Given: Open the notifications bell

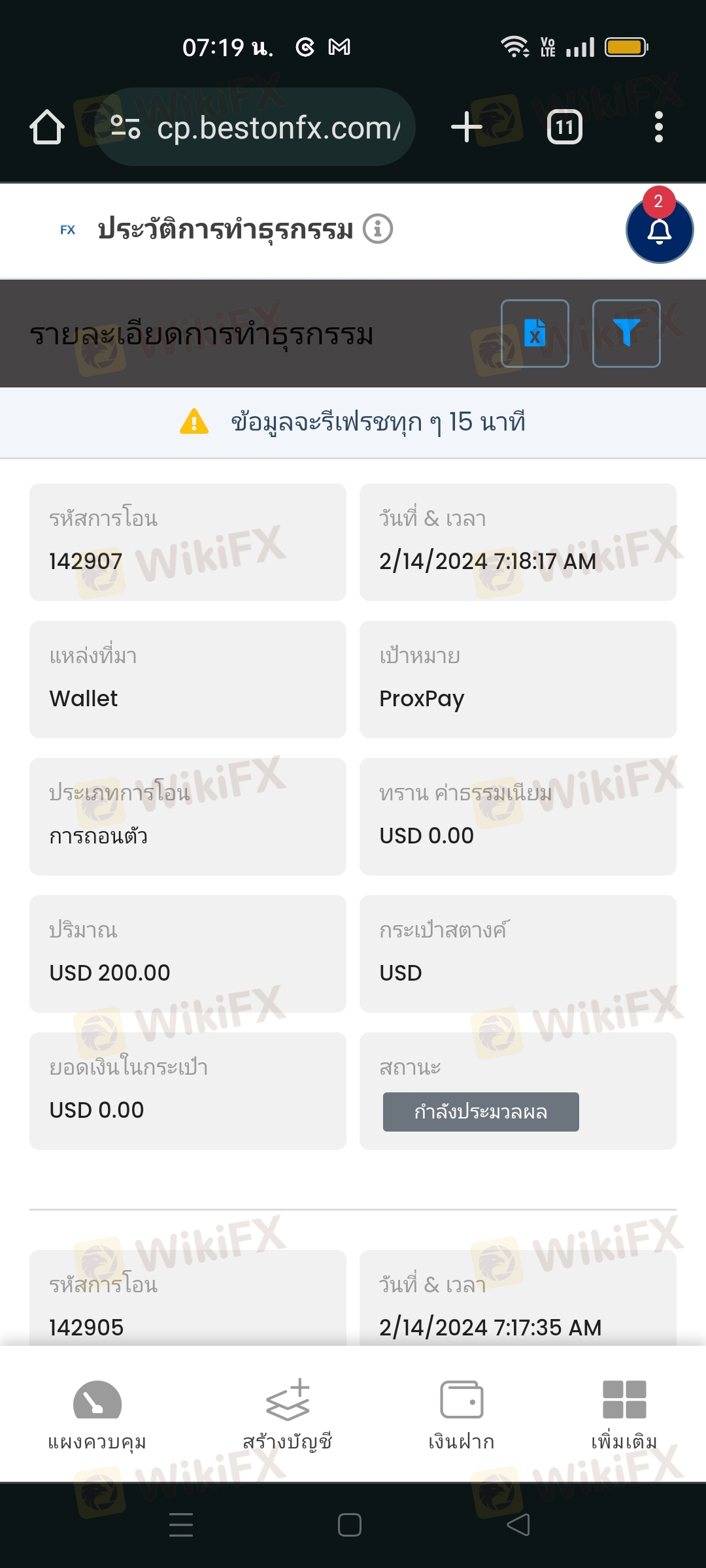Looking at the screenshot, I should pyautogui.click(x=659, y=230).
